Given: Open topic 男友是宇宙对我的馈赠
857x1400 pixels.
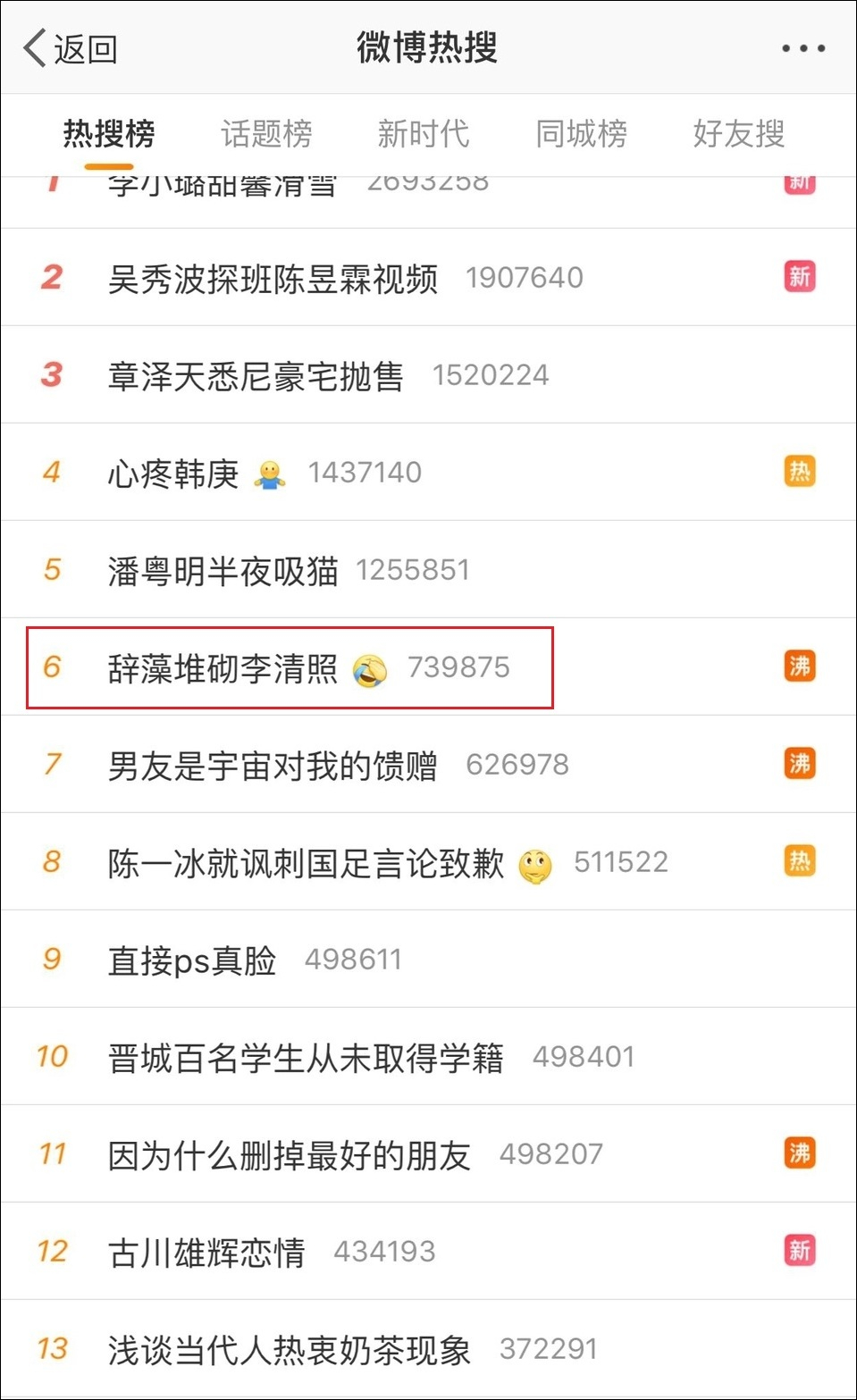Looking at the screenshot, I should pos(273,766).
